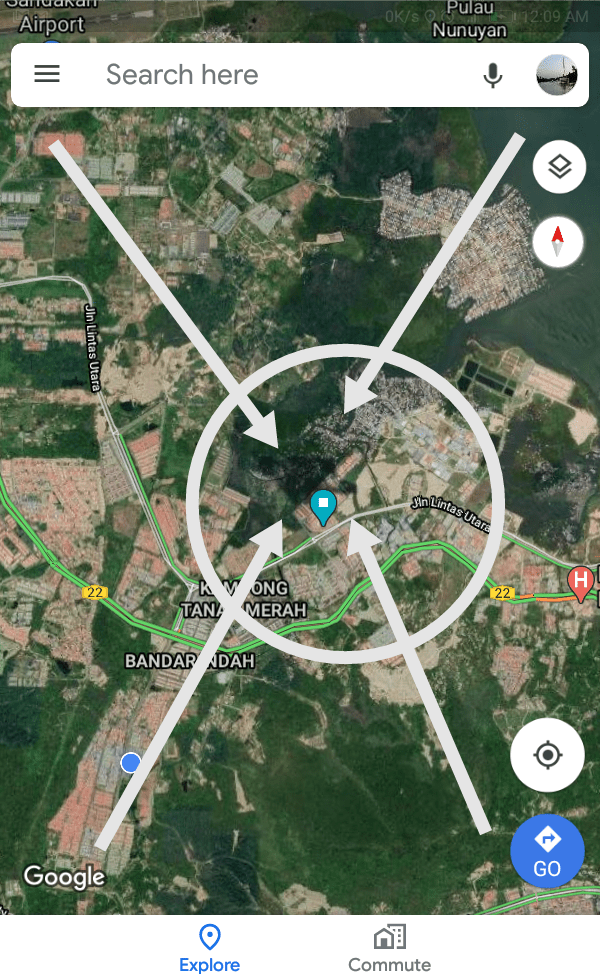Viewport: 600px width, 974px height.
Task: Open the hamburger menu drawer
Action: (x=47, y=75)
